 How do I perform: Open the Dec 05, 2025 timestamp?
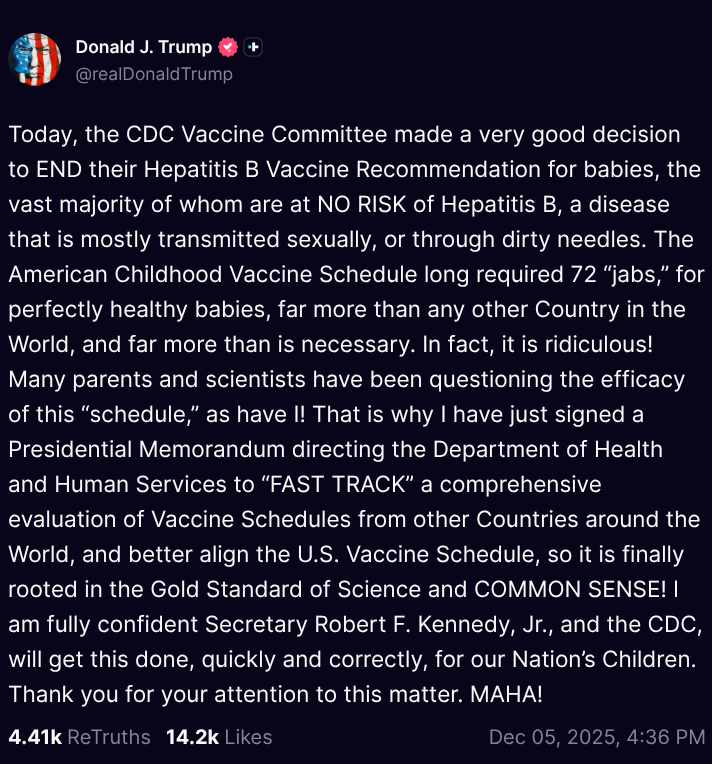coord(597,737)
